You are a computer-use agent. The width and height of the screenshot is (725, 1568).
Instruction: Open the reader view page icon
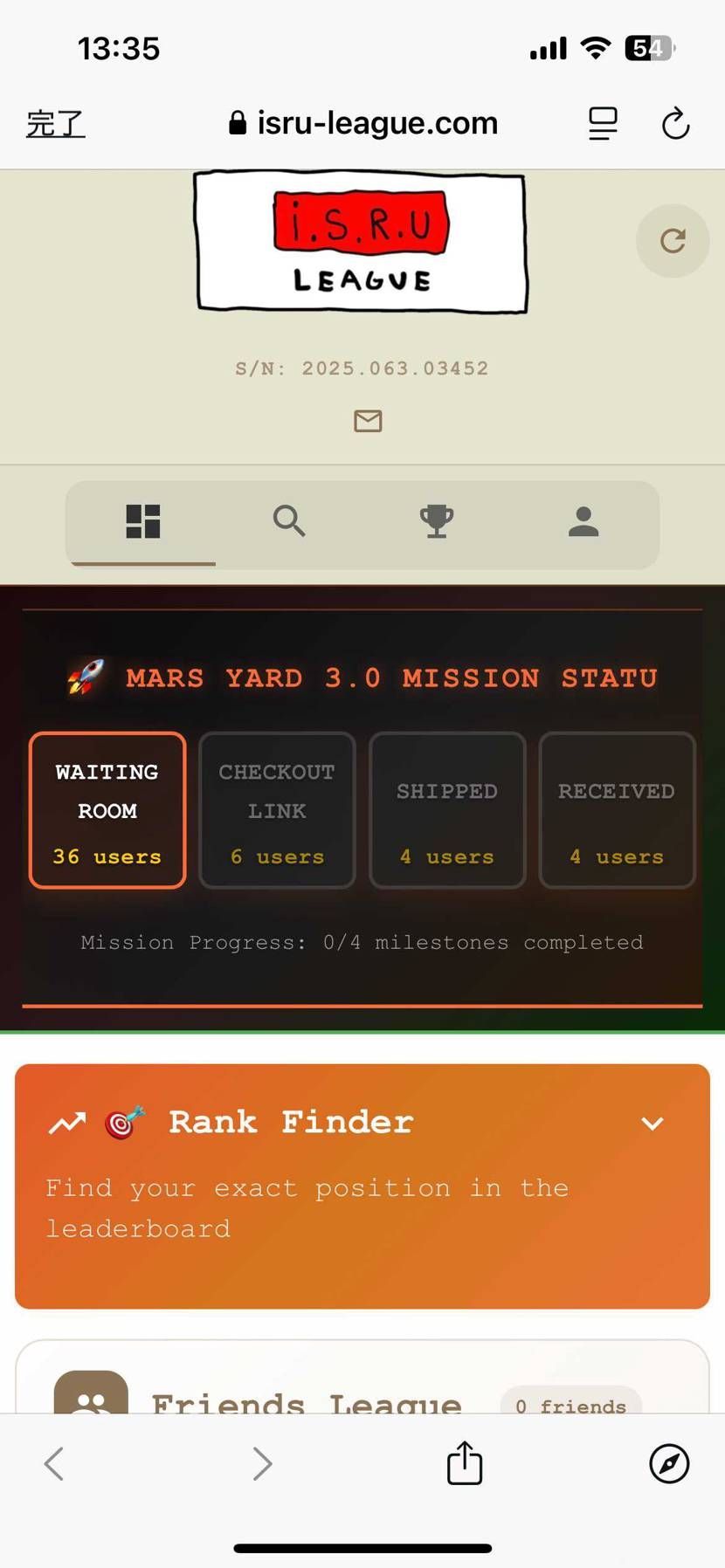(x=603, y=124)
